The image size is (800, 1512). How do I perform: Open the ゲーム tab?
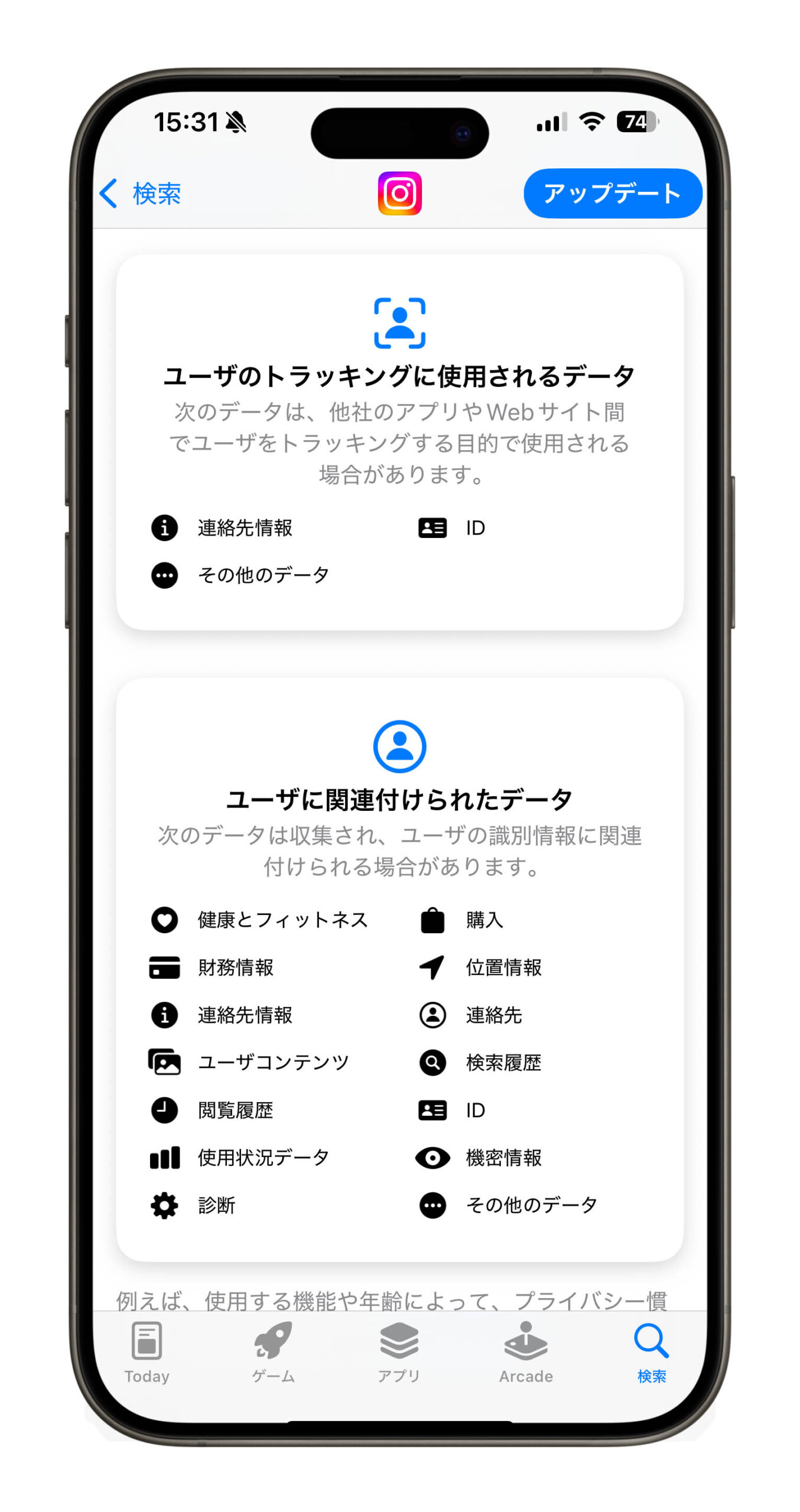pos(273,1351)
